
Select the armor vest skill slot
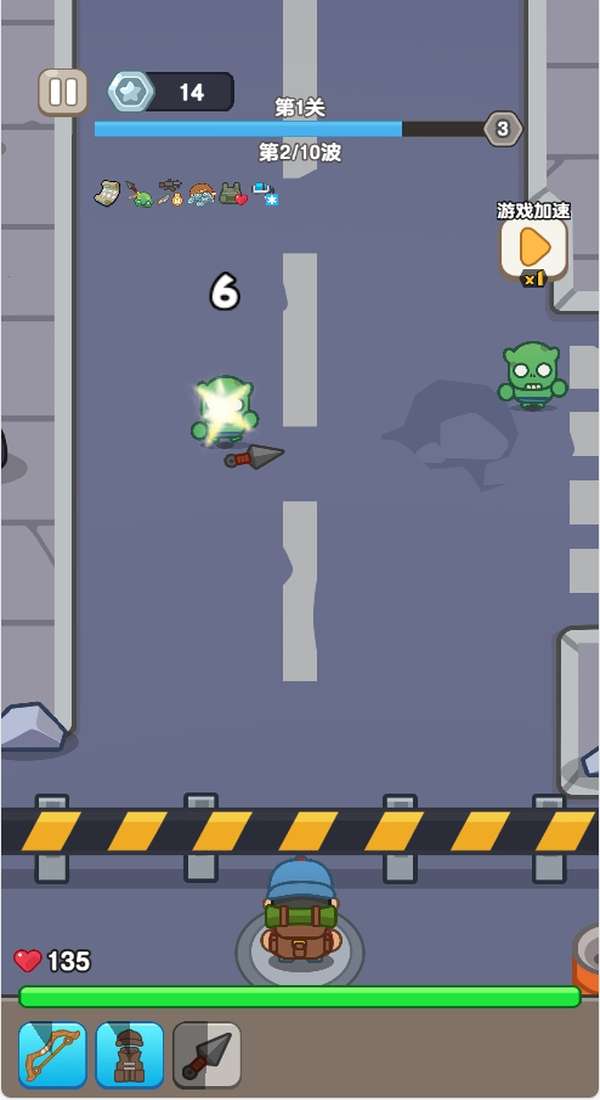click(129, 1055)
